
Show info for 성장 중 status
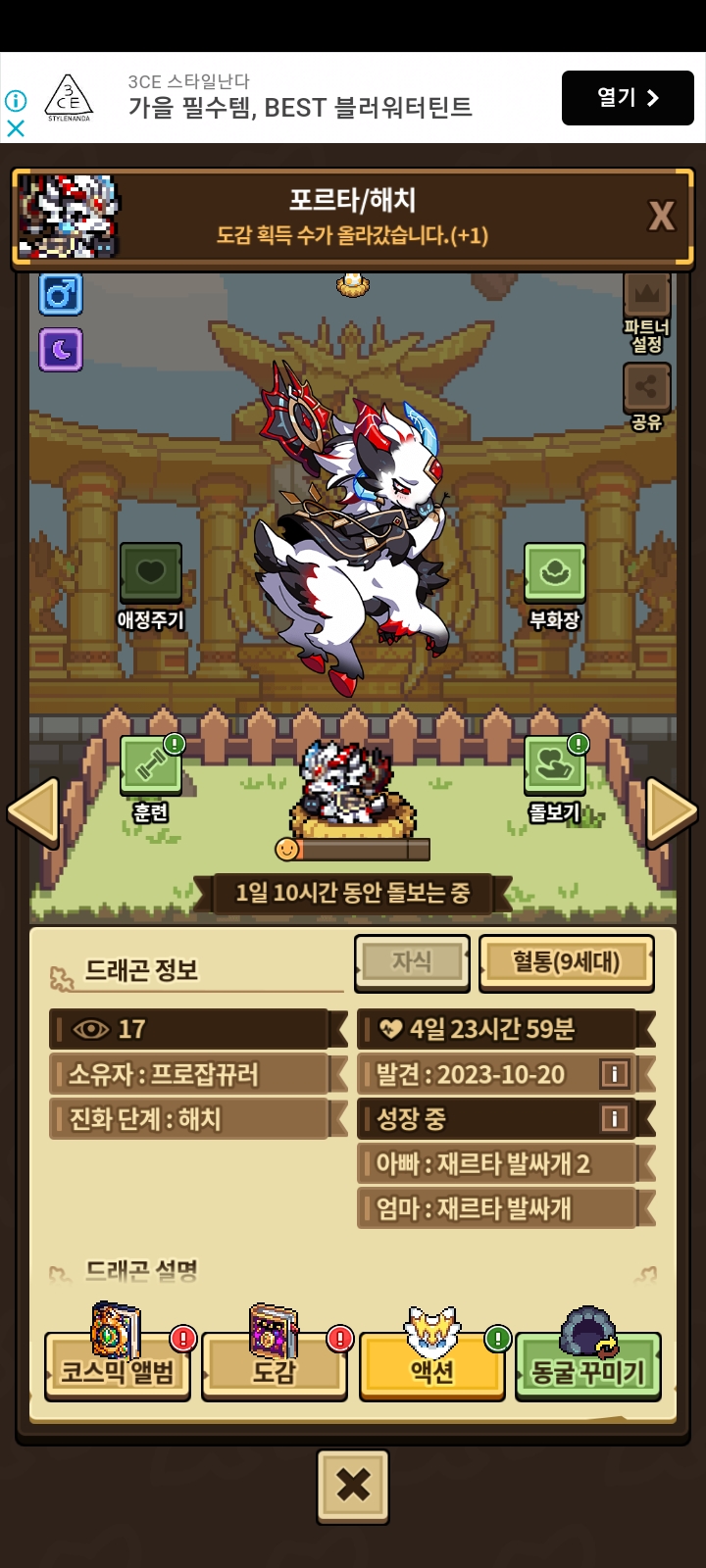point(614,1118)
